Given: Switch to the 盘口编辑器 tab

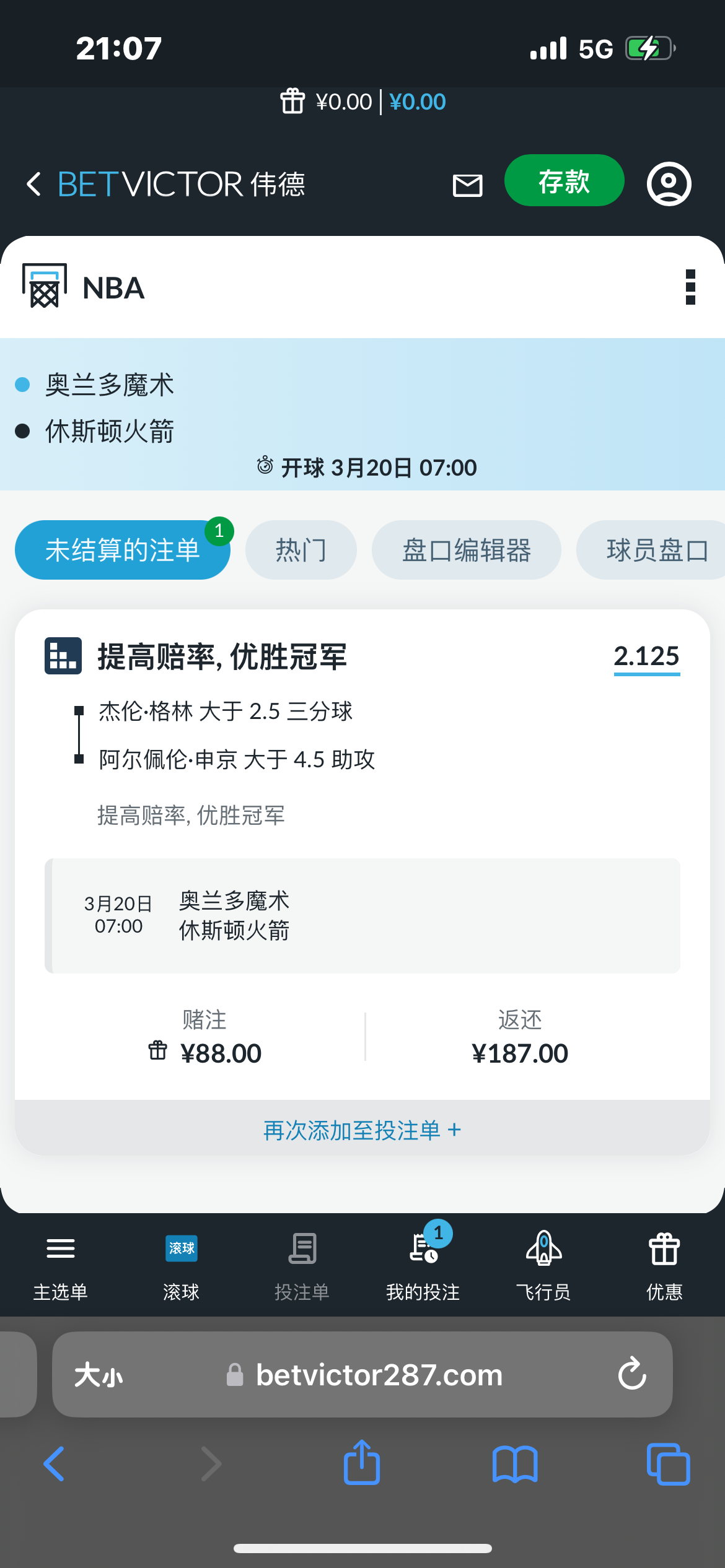Looking at the screenshot, I should tap(467, 550).
